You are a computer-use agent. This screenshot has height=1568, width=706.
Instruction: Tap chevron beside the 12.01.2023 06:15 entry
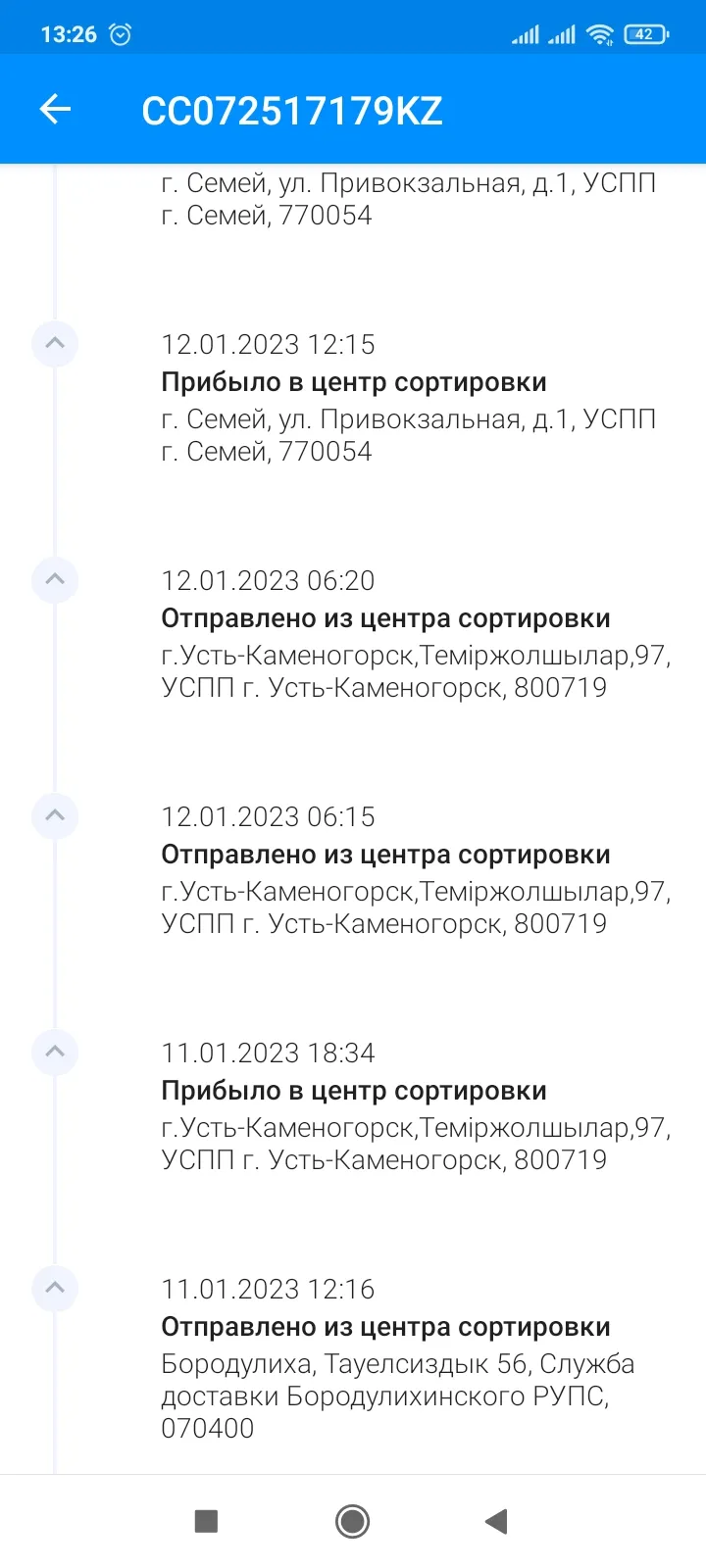[x=55, y=816]
